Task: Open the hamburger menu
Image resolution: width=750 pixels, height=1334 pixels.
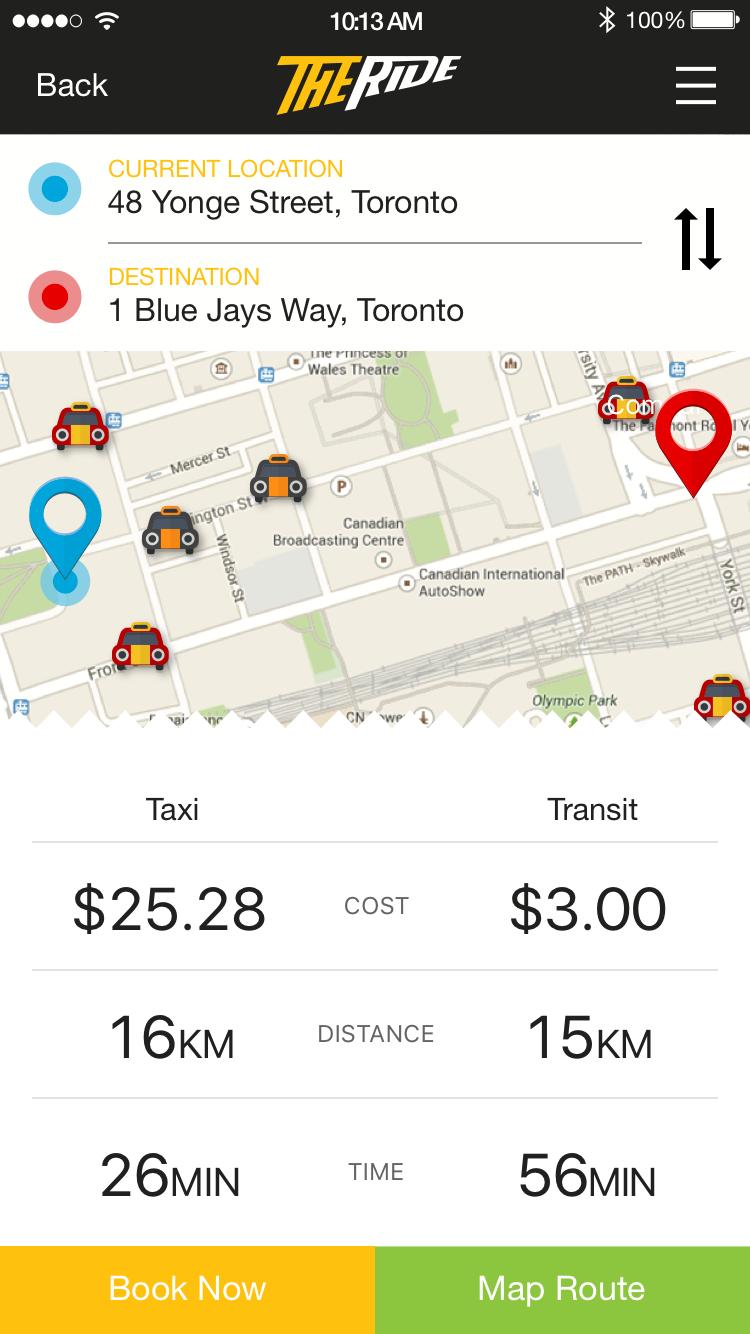Action: pyautogui.click(x=696, y=85)
